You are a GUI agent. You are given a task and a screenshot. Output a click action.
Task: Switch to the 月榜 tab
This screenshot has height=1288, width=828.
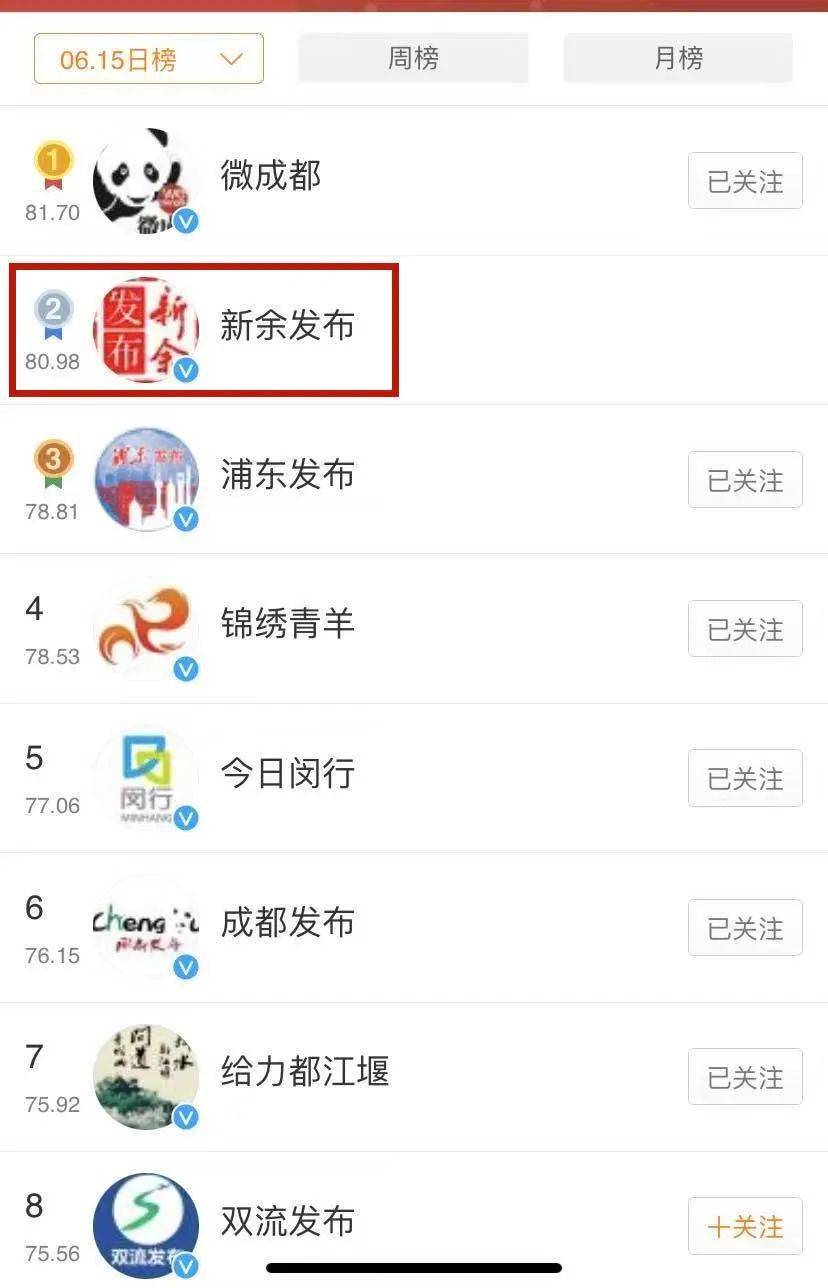[x=678, y=58]
